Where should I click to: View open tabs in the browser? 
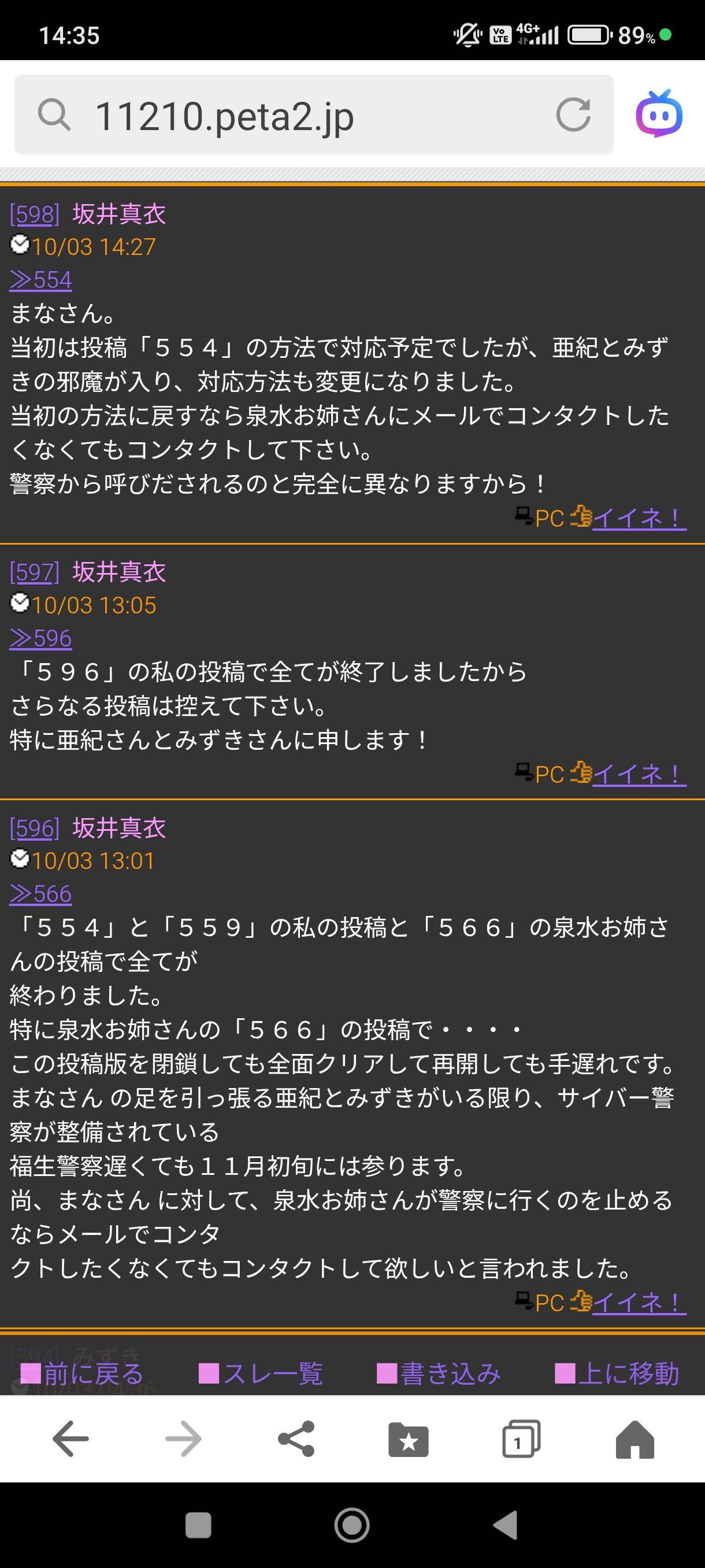521,1439
